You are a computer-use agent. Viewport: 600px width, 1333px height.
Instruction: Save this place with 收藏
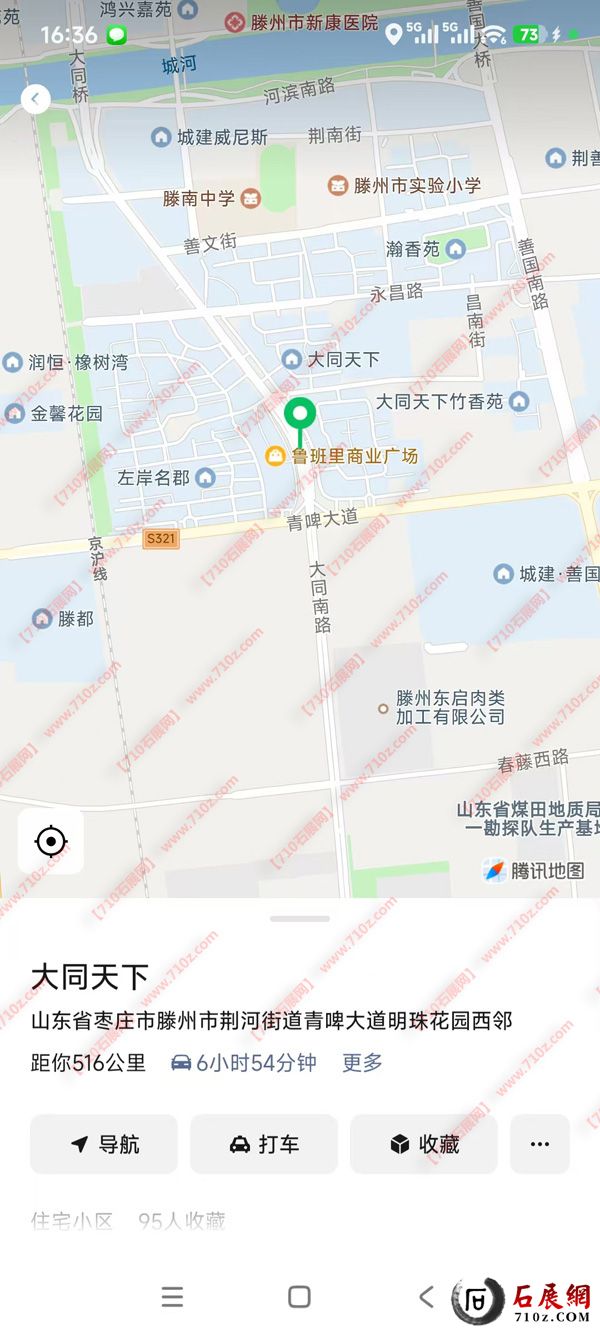[x=424, y=1144]
